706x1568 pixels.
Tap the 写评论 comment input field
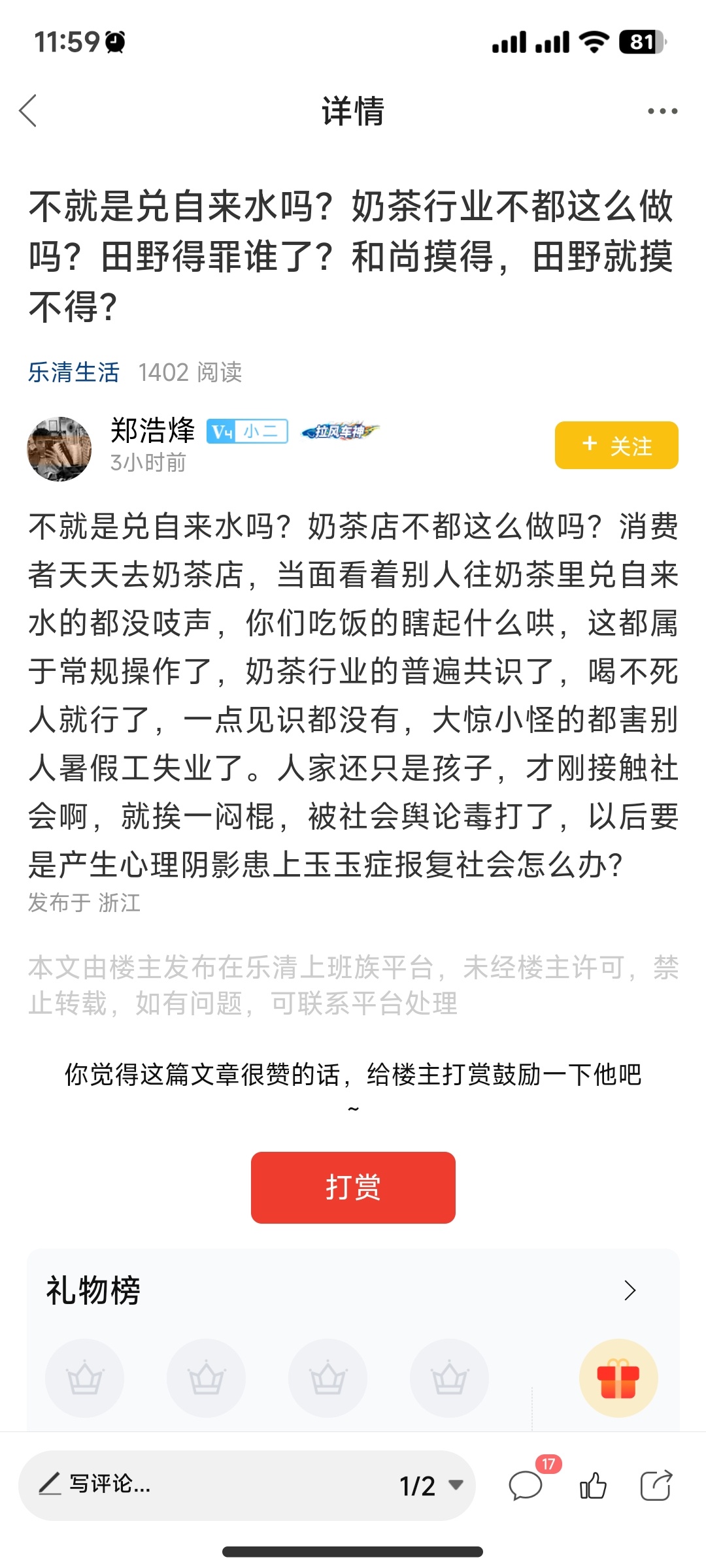pos(196,1484)
